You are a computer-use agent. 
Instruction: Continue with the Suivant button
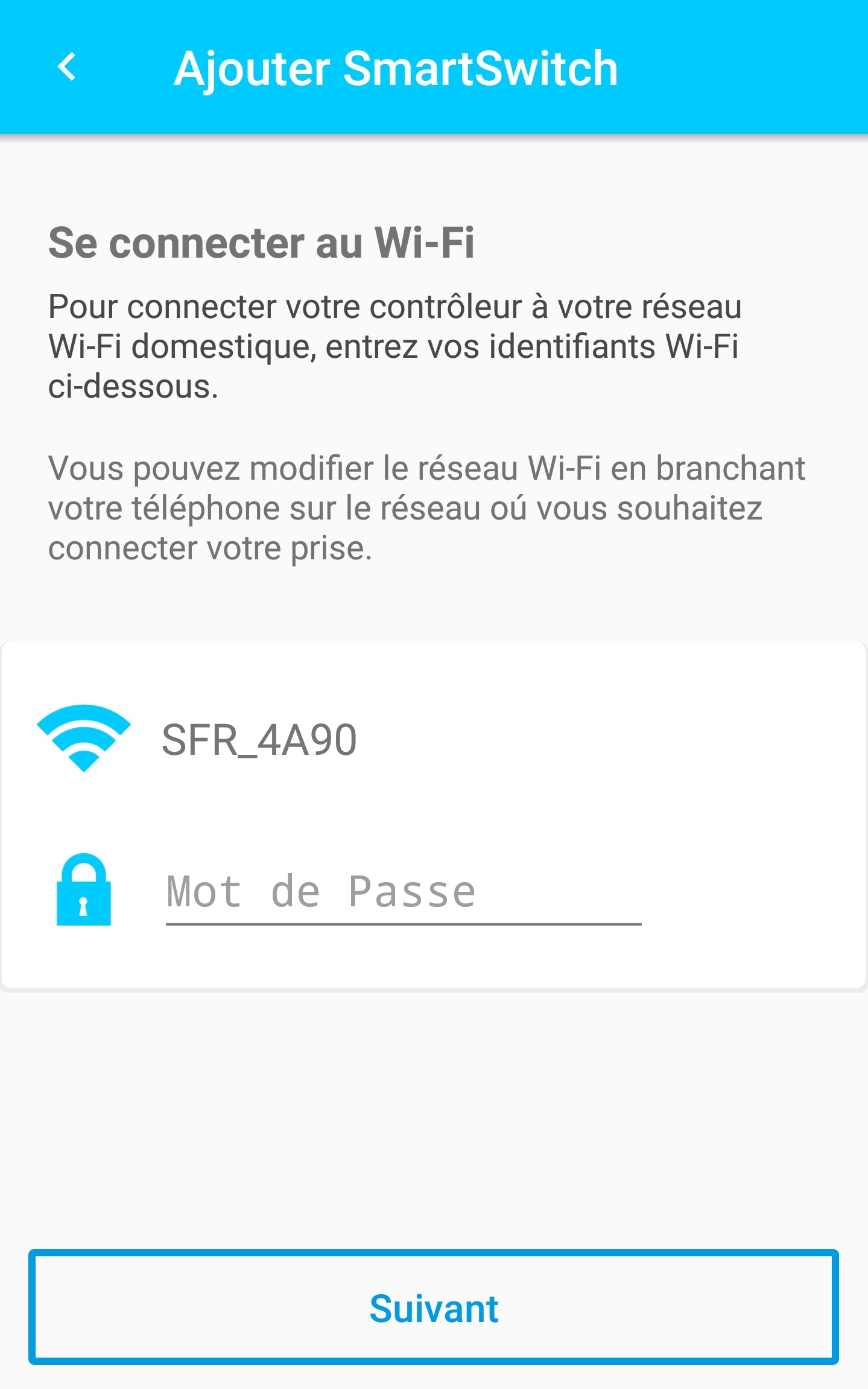[434, 1308]
